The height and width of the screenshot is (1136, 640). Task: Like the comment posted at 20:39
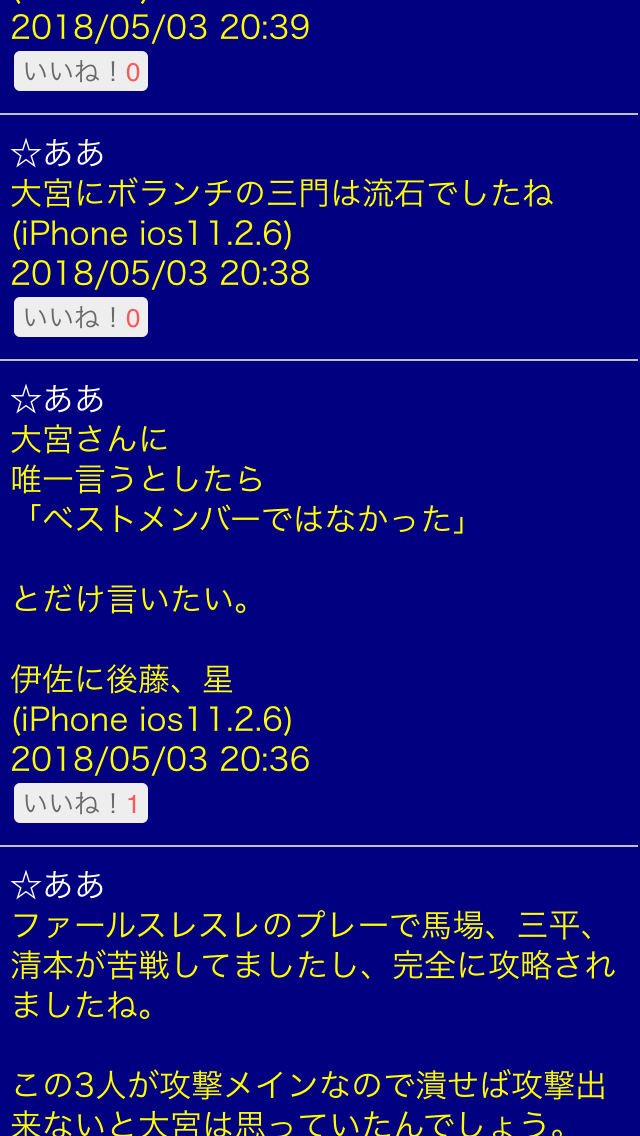point(81,72)
